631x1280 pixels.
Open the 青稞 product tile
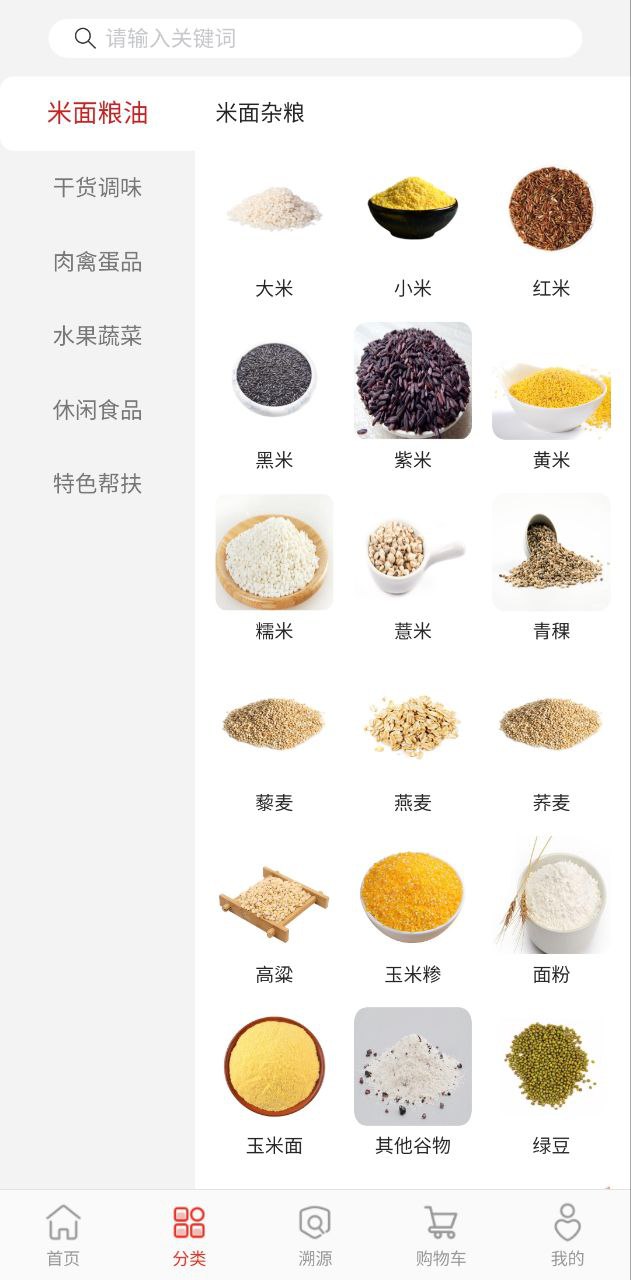click(x=551, y=566)
